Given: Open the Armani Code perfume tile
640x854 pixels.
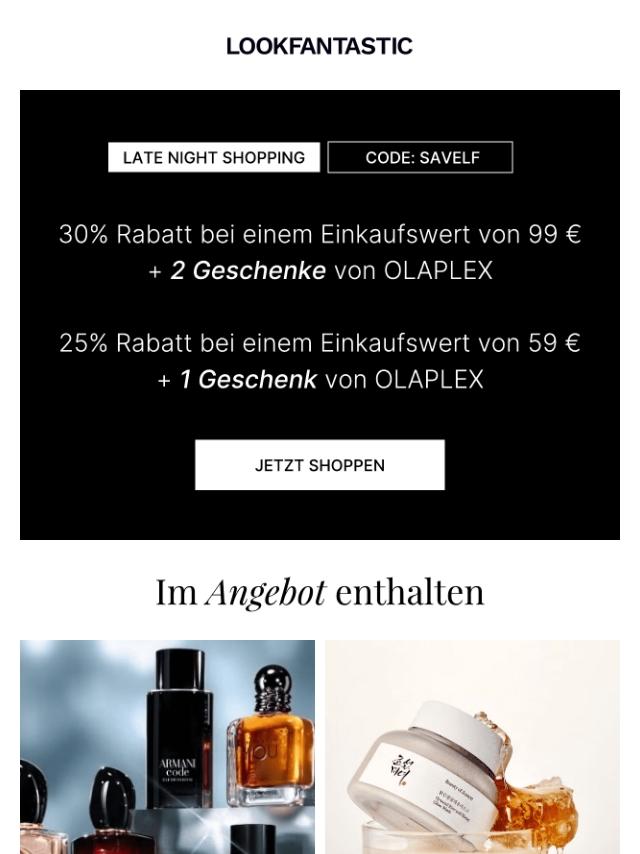Looking at the screenshot, I should (x=167, y=746).
